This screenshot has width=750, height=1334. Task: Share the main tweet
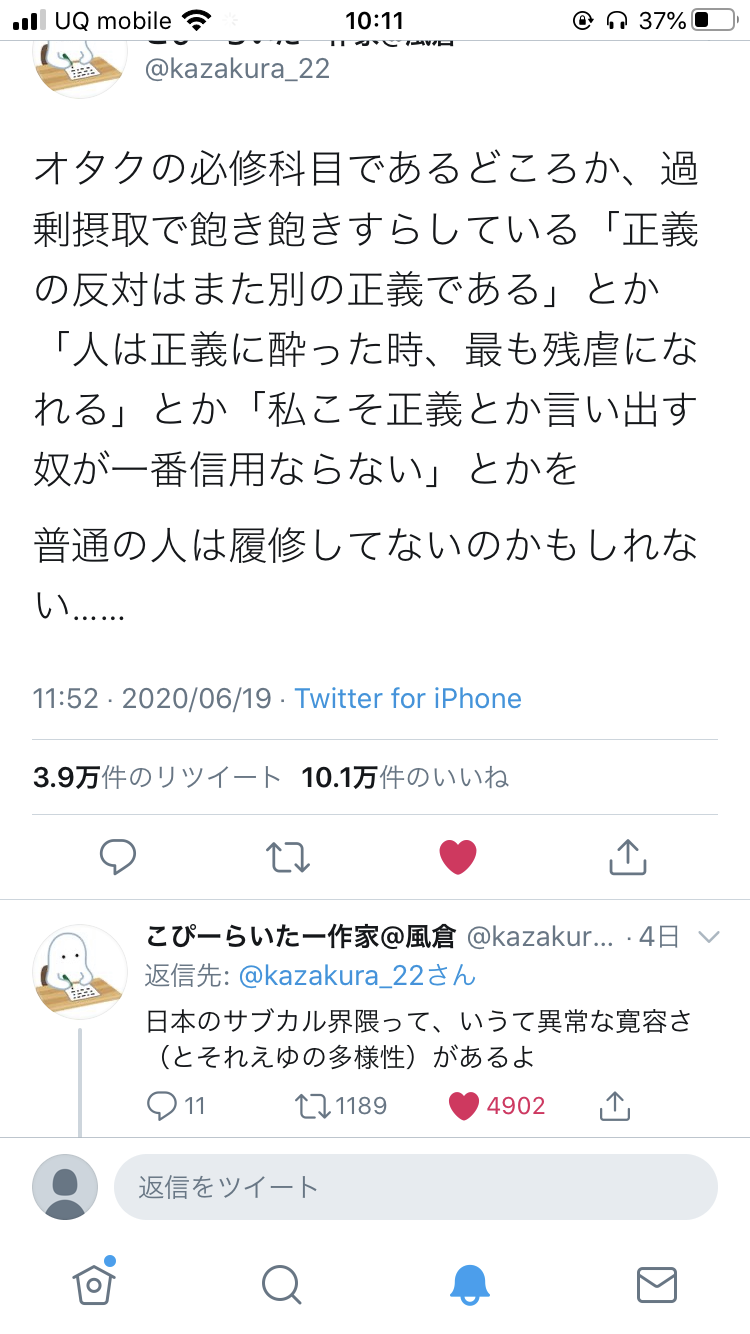pyautogui.click(x=628, y=856)
